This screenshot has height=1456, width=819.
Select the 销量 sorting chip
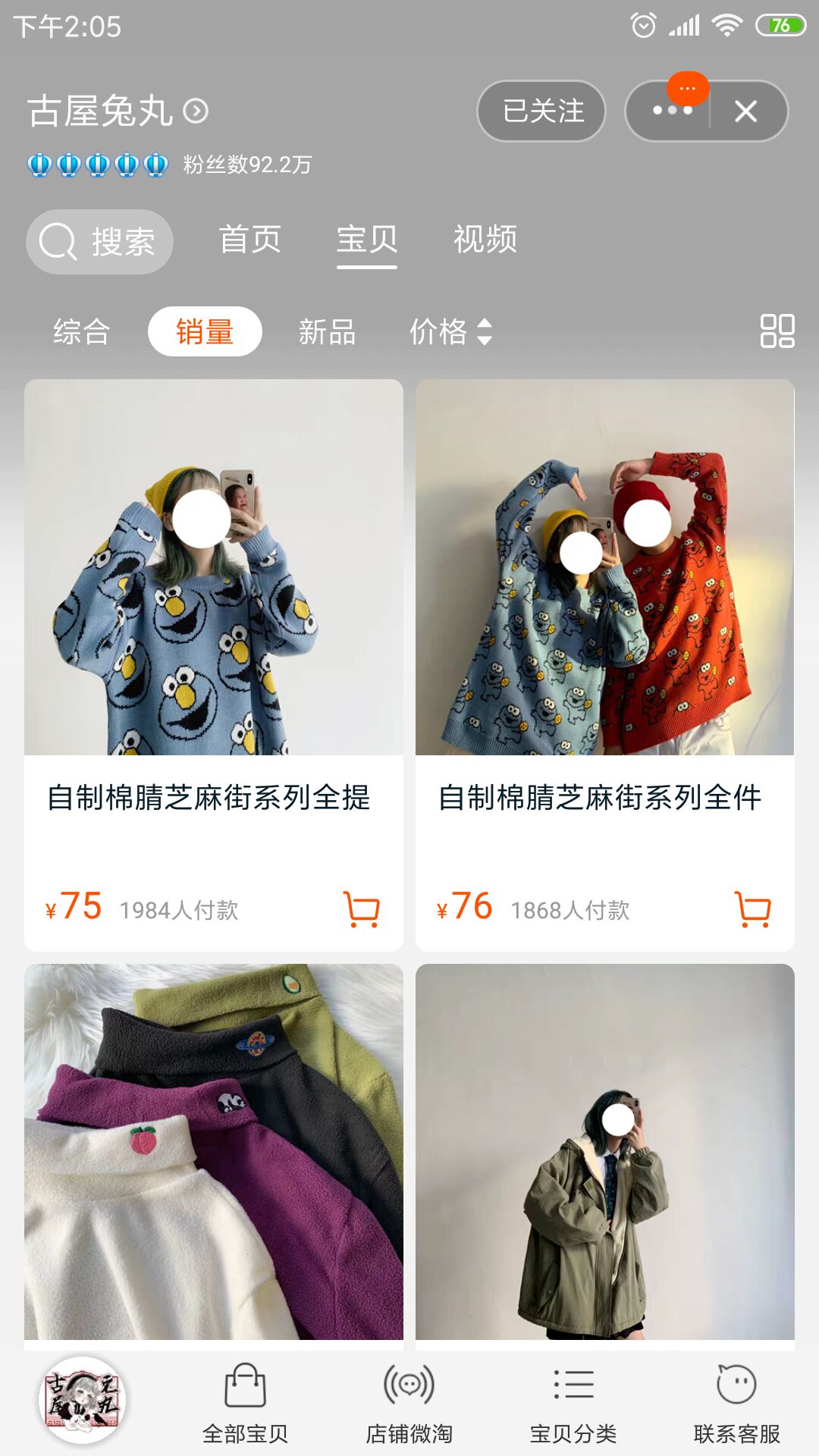[205, 331]
